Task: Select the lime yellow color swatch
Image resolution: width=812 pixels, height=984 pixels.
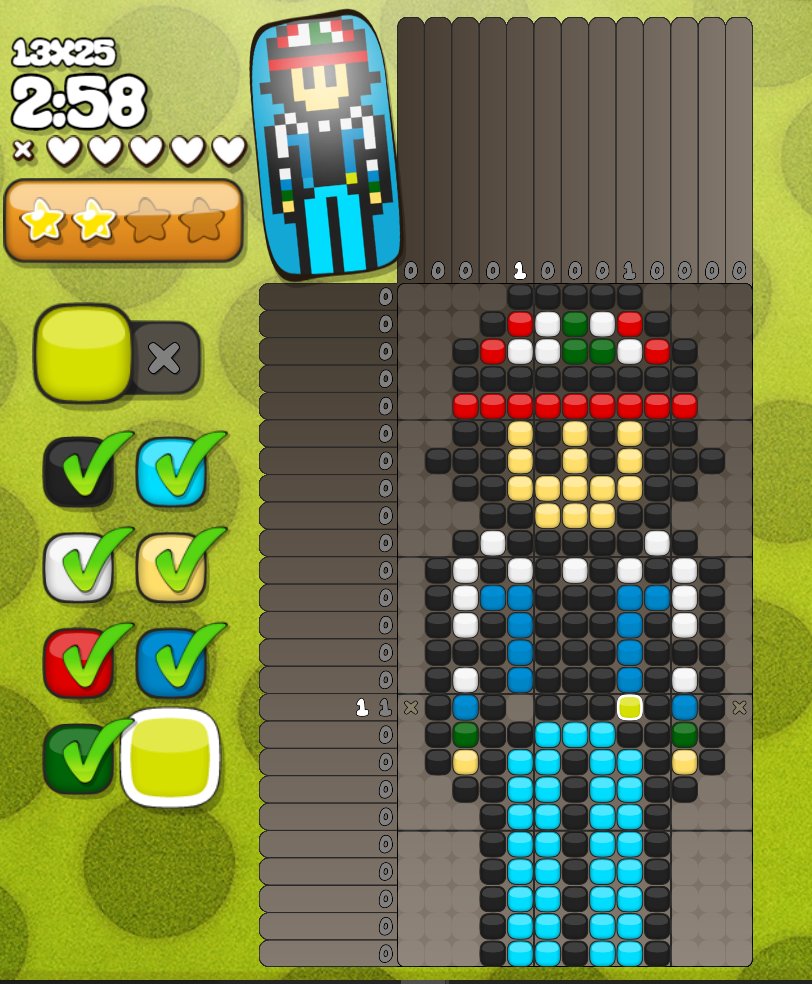Action: click(170, 757)
